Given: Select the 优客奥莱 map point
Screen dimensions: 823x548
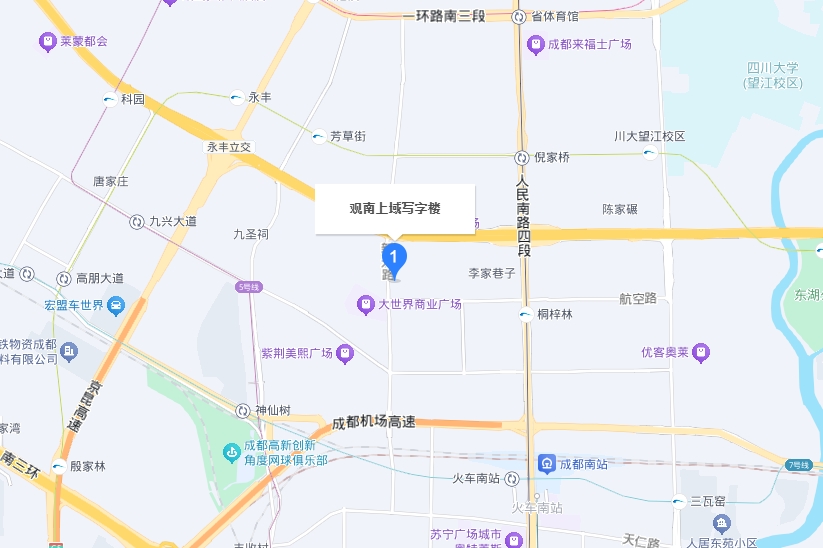Looking at the screenshot, I should pyautogui.click(x=702, y=352).
